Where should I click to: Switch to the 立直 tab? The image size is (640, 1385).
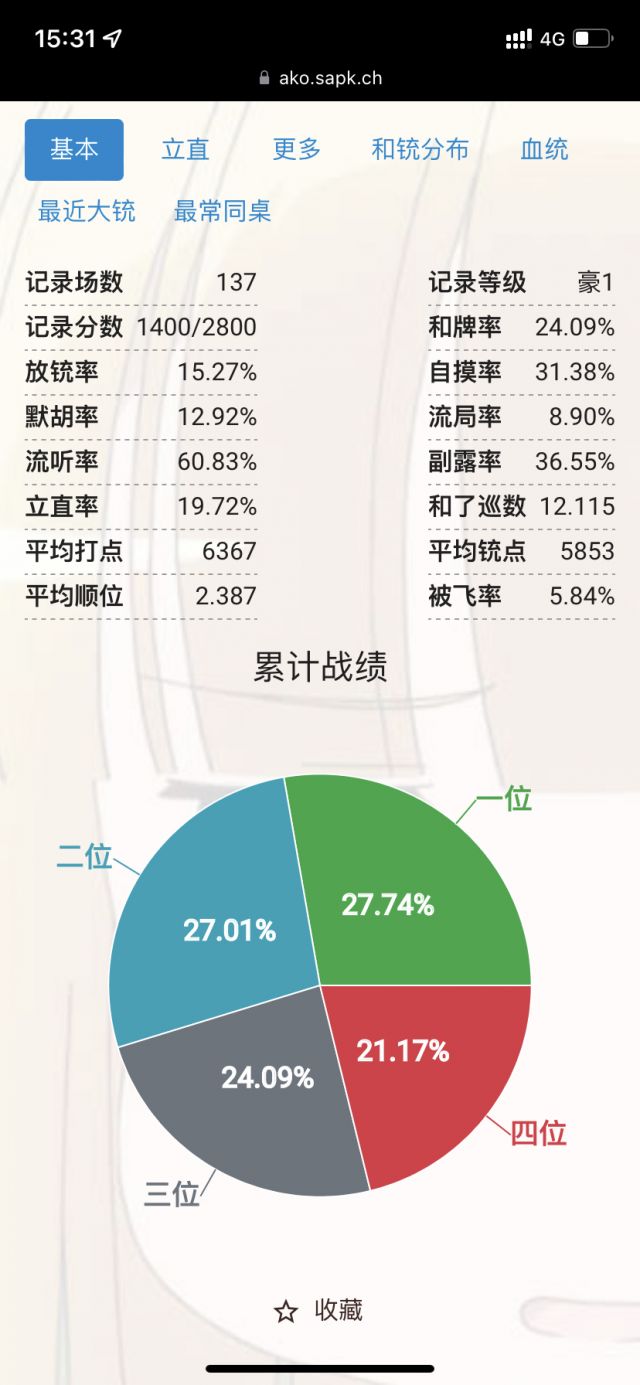pyautogui.click(x=185, y=150)
